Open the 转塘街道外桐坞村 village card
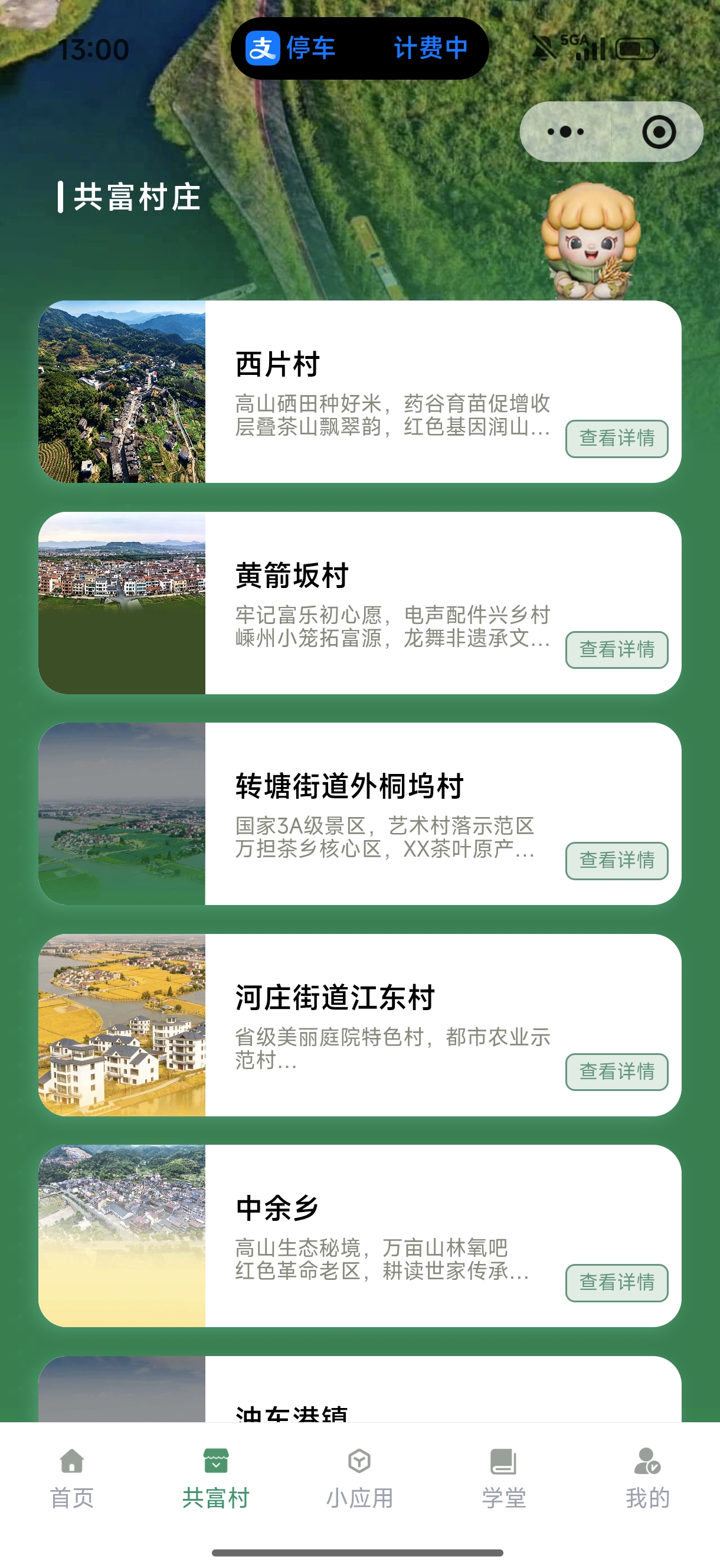The width and height of the screenshot is (720, 1568). (x=359, y=814)
